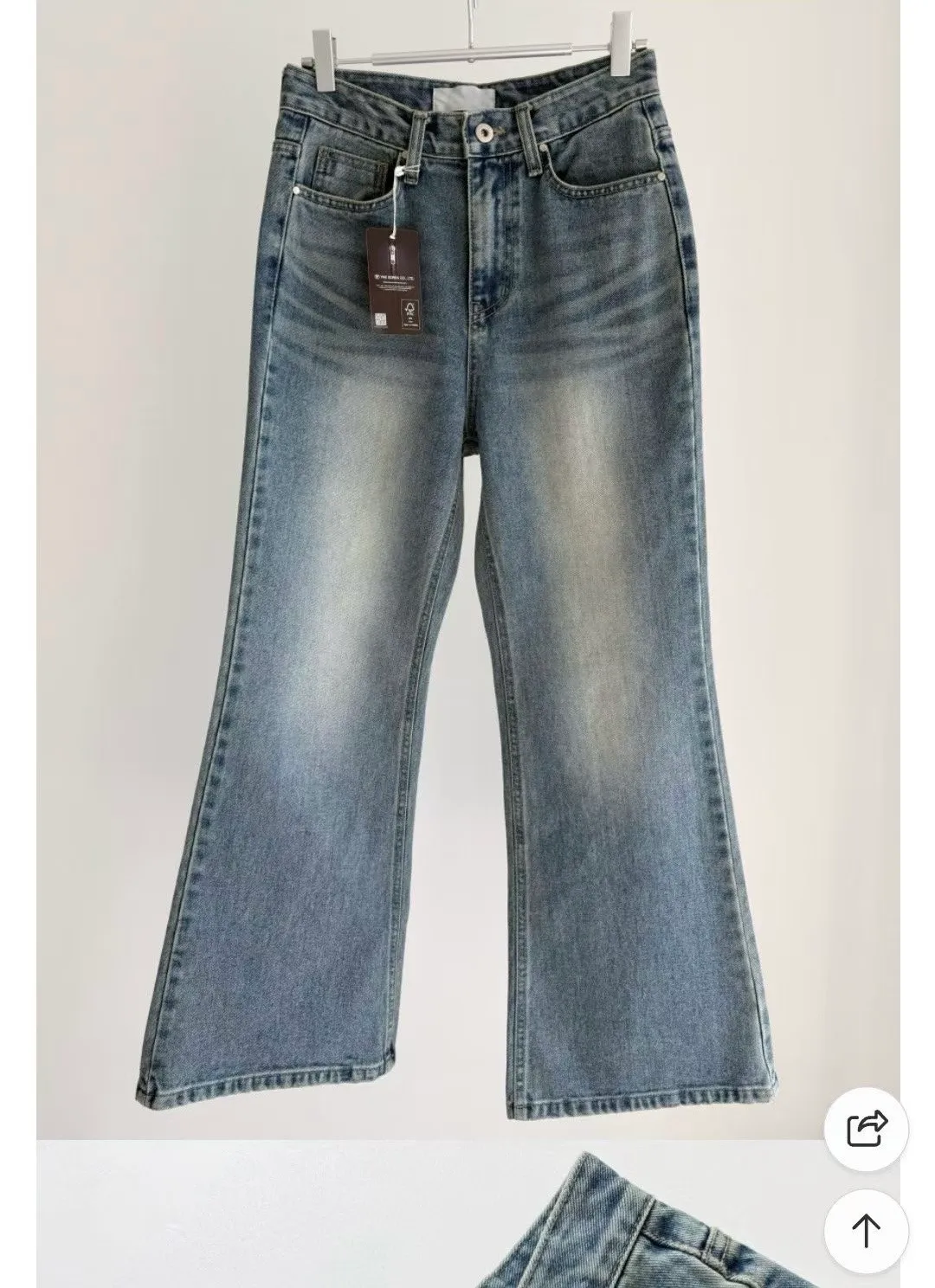The width and height of the screenshot is (935, 1288).
Task: Share this jeans product page
Action: coord(866,1129)
